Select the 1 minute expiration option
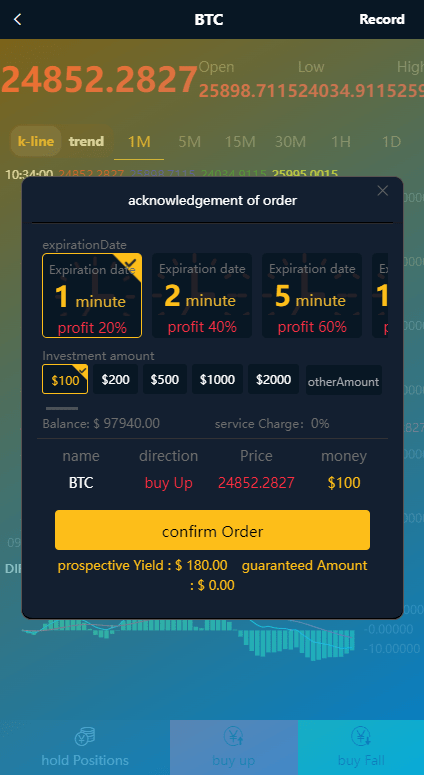Image resolution: width=424 pixels, height=775 pixels. click(92, 296)
